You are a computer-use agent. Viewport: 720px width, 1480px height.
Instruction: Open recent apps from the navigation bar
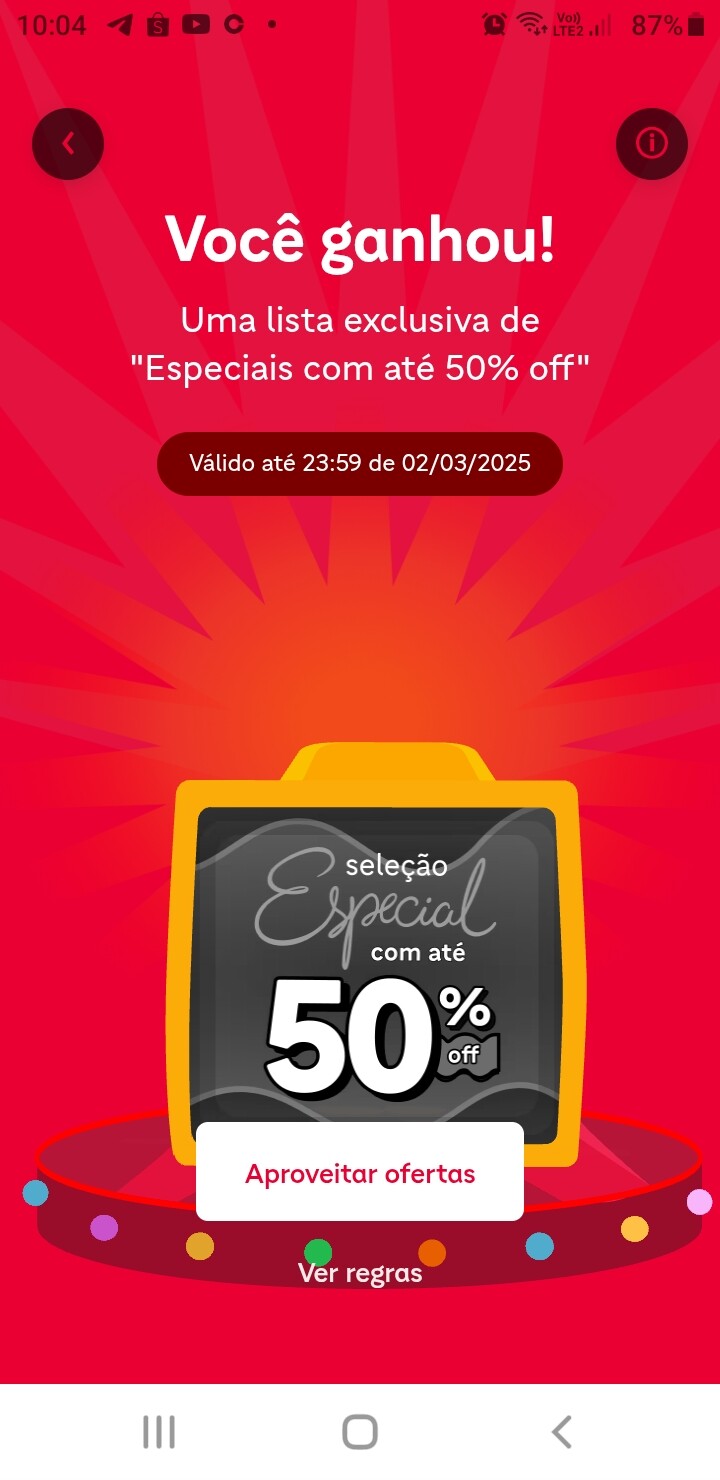coord(159,1432)
